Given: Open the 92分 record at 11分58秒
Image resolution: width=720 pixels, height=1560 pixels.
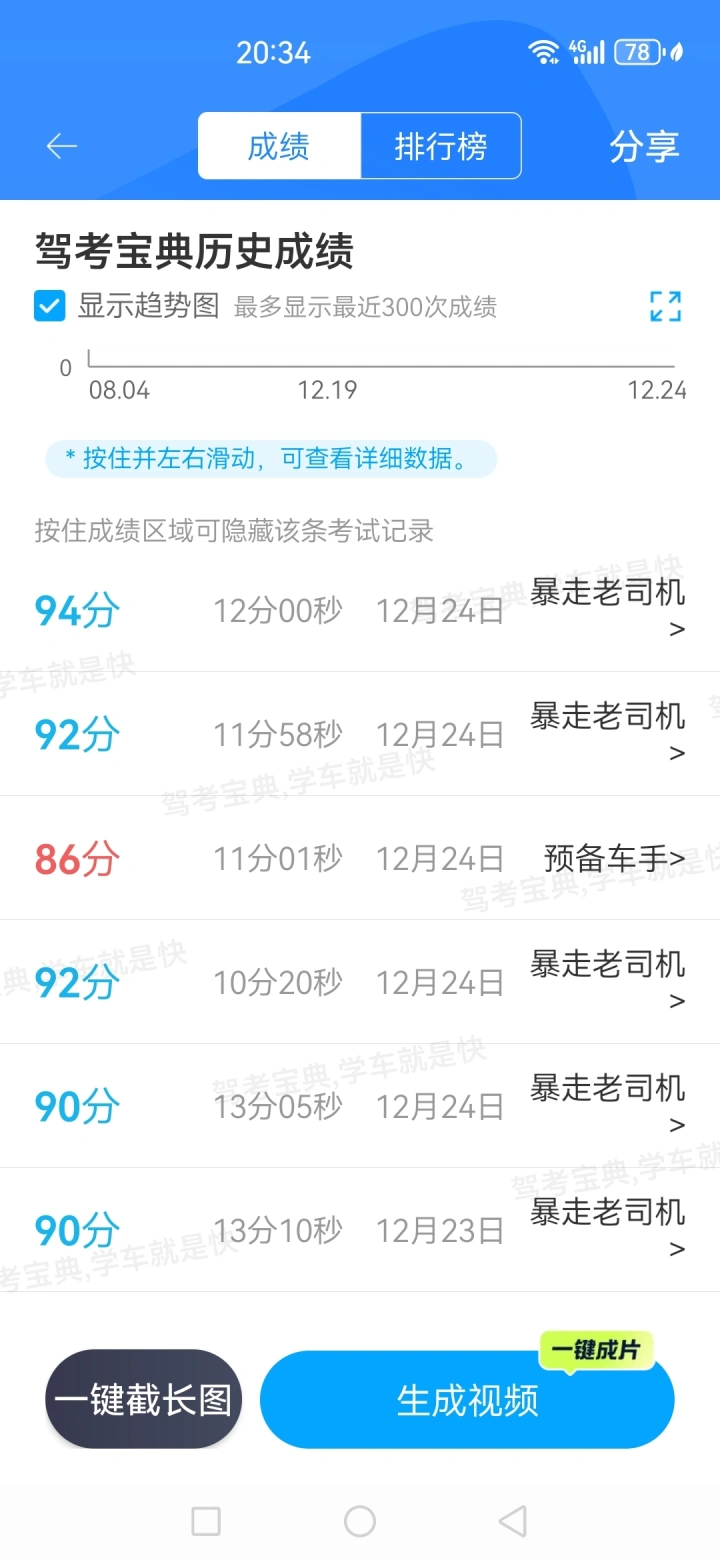Looking at the screenshot, I should point(360,734).
